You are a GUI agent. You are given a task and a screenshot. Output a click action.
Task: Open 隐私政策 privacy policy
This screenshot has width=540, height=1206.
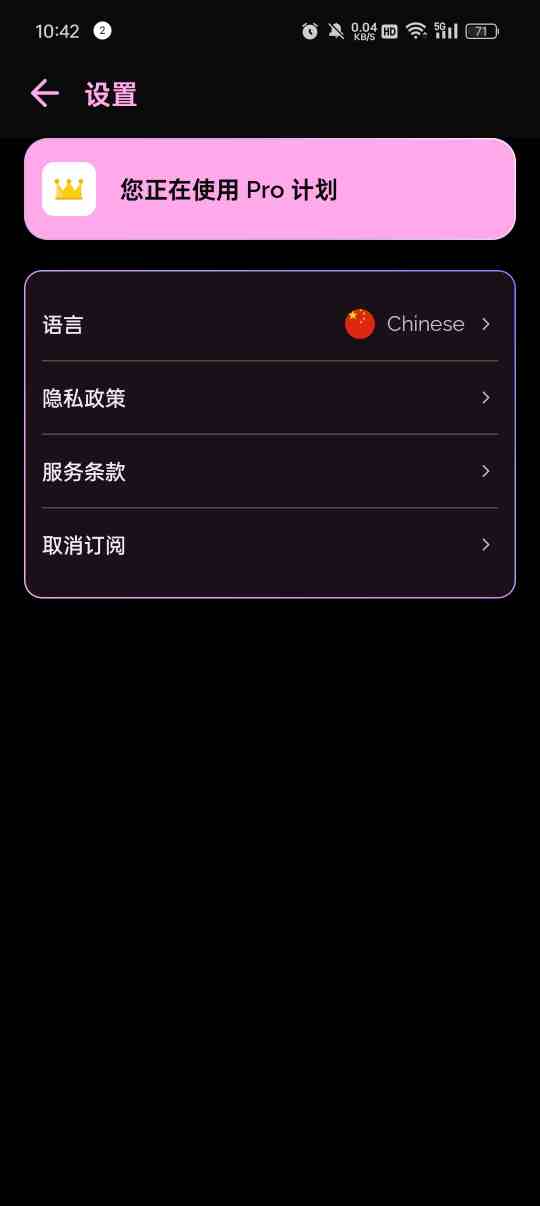[270, 398]
